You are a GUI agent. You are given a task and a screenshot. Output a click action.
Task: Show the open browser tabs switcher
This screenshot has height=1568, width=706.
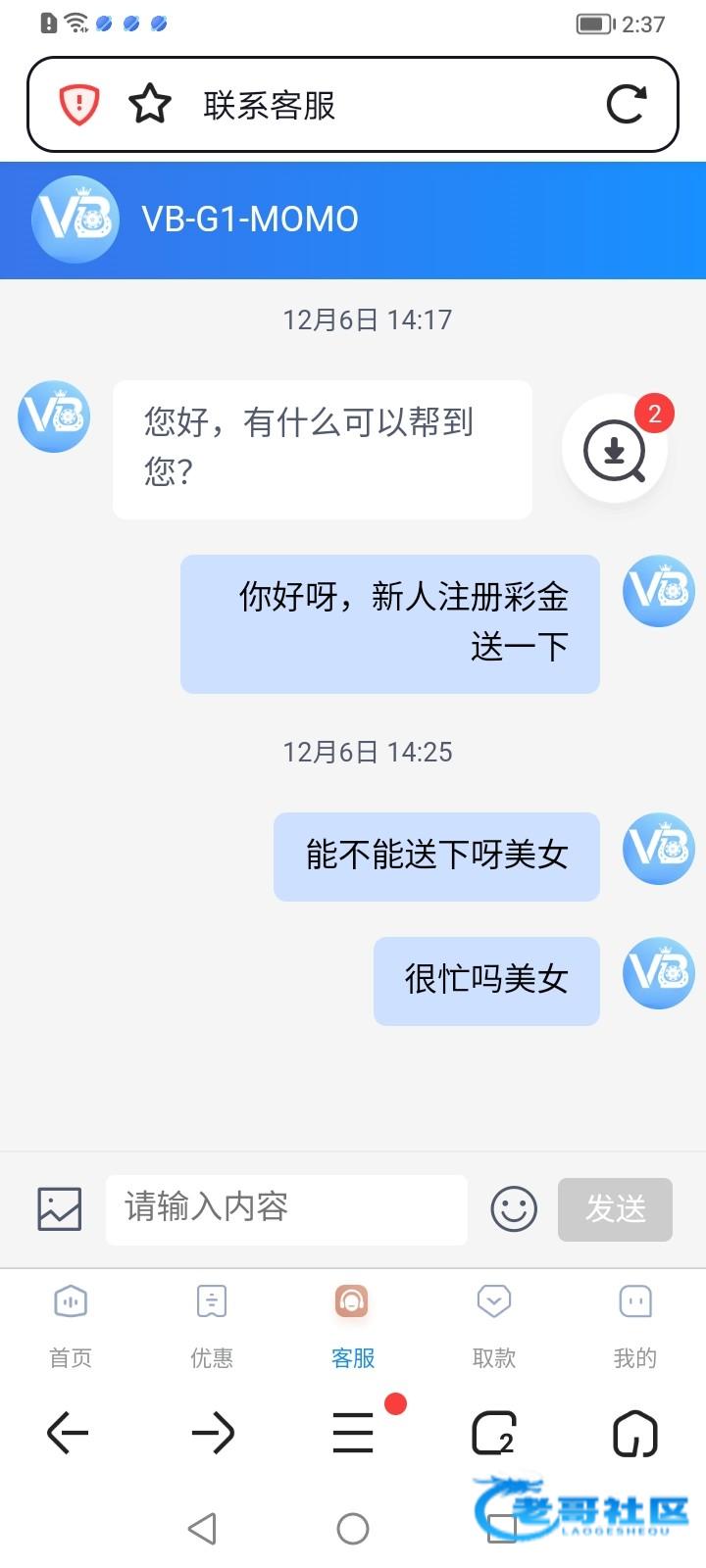[x=494, y=1434]
